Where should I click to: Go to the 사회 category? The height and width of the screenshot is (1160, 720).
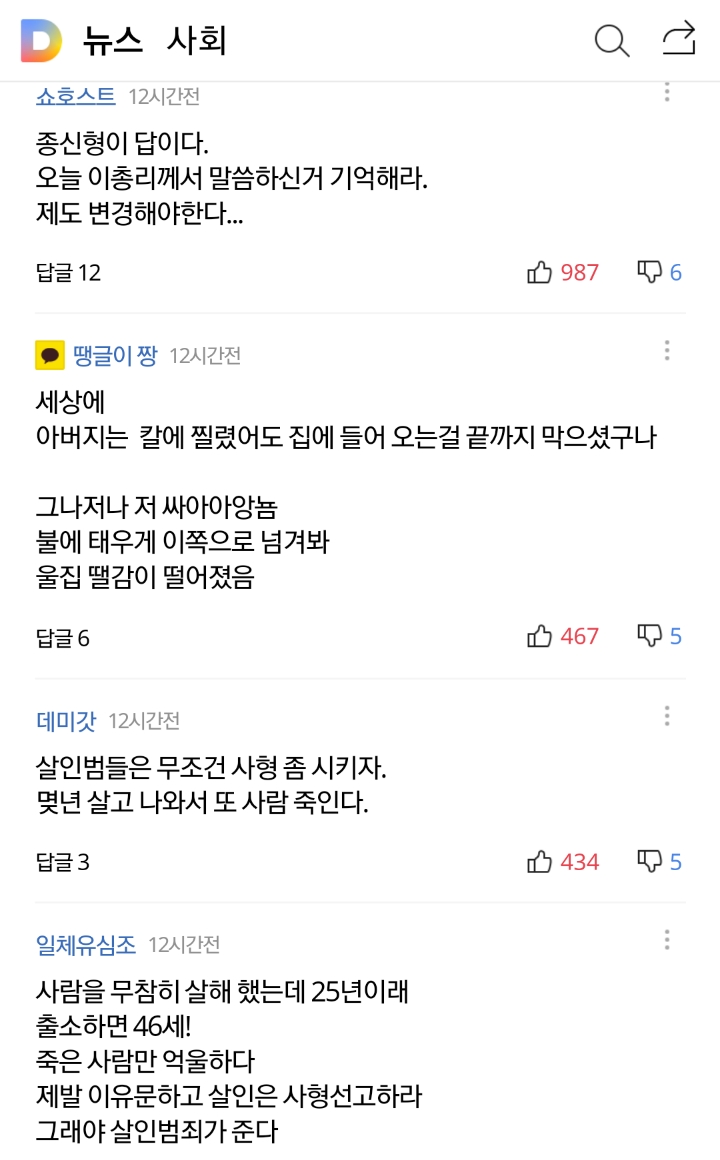tap(196, 41)
